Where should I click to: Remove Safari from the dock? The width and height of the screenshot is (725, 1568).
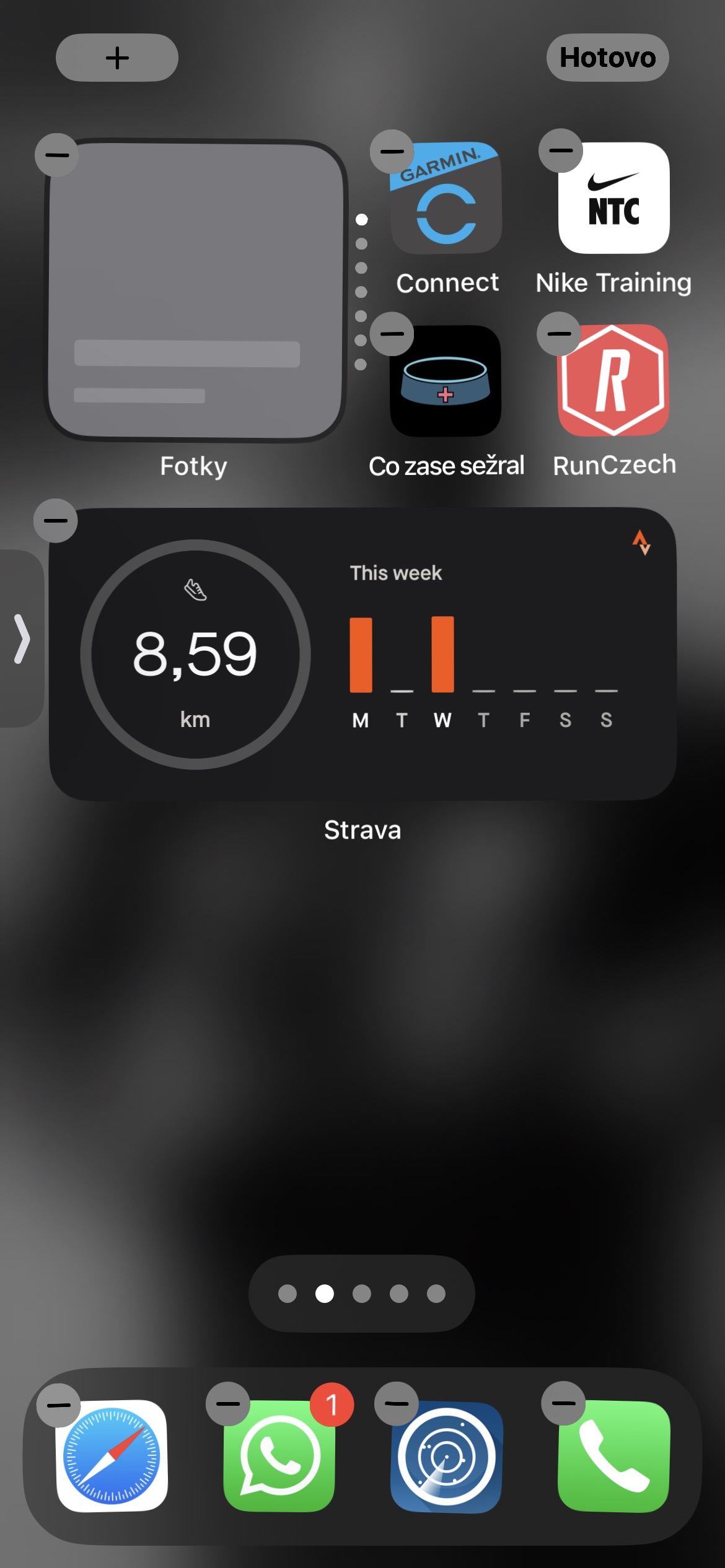coord(58,1405)
